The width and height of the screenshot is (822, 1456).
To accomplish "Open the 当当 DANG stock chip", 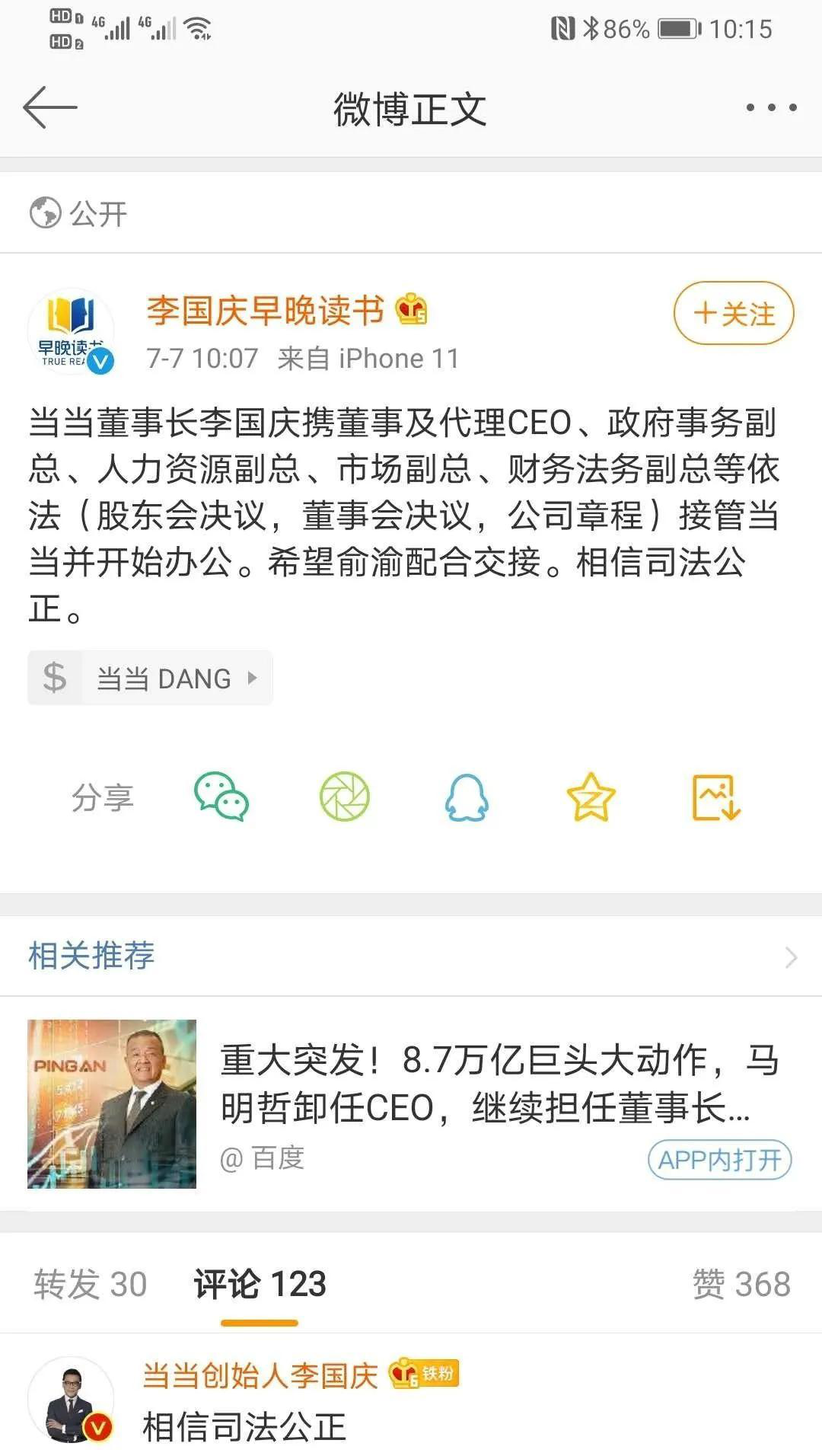I will 151,678.
